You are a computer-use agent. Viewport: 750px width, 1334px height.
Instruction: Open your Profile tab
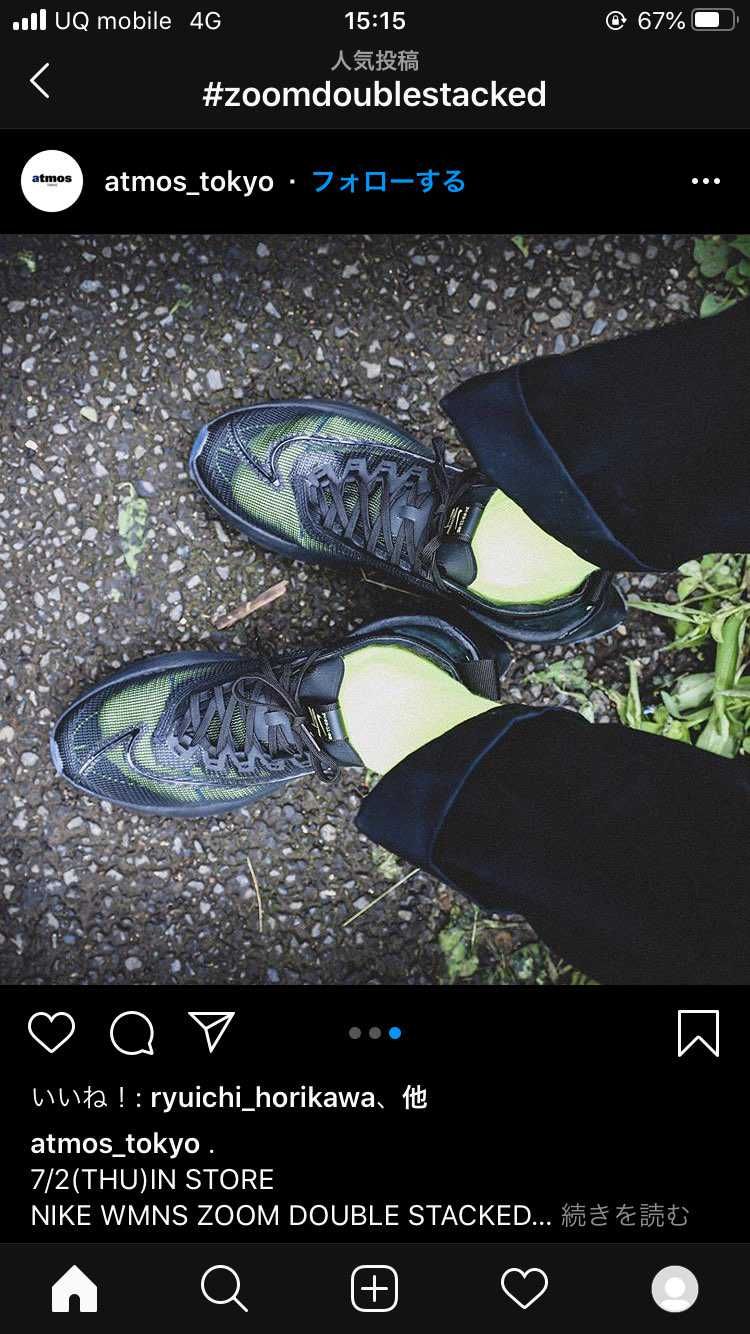point(674,1289)
